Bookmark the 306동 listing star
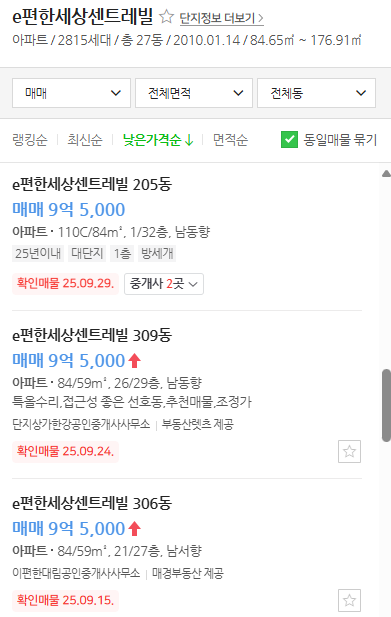This screenshot has height=617, width=391. (x=349, y=600)
